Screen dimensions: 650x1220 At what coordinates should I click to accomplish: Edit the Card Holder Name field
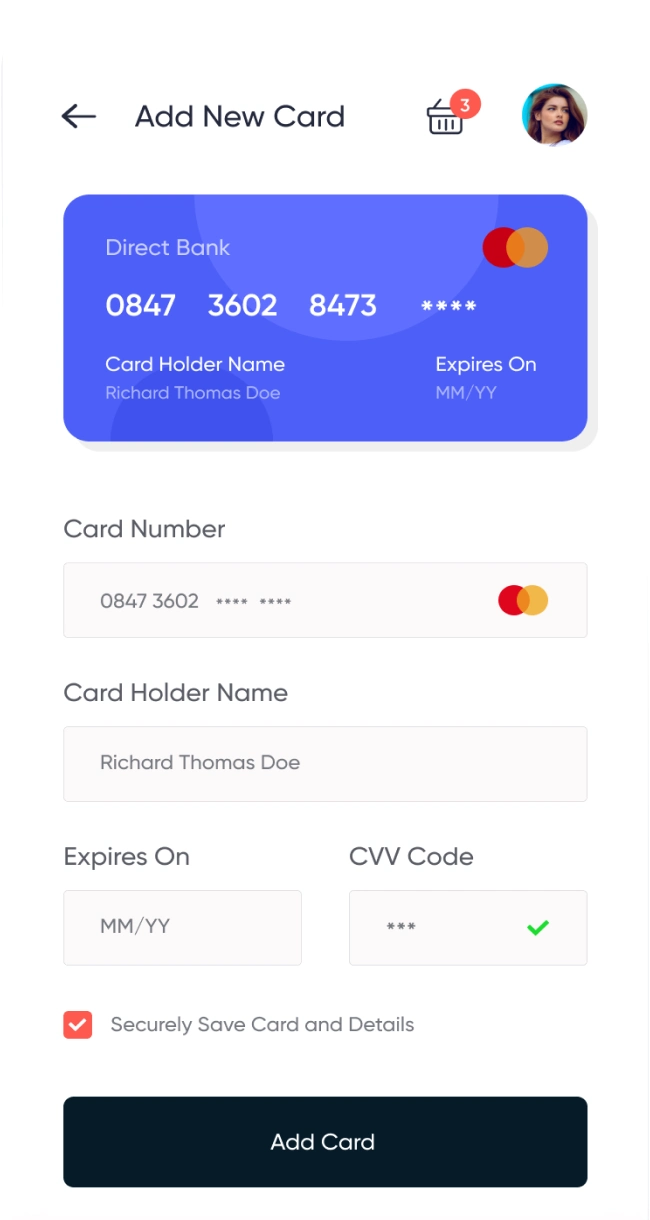pos(324,763)
